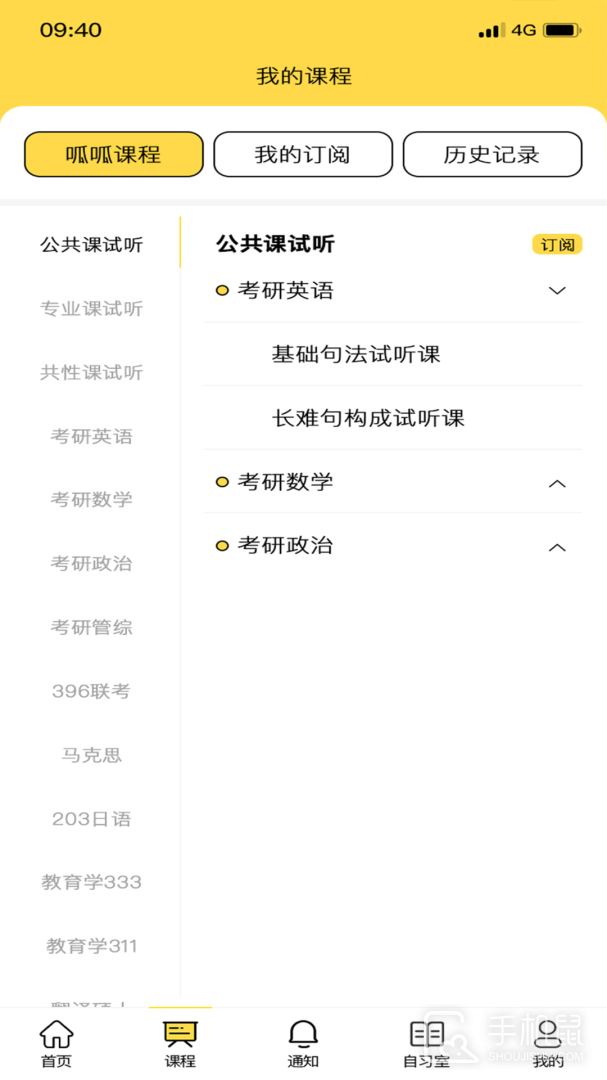Image resolution: width=607 pixels, height=1080 pixels.
Task: Open the 通知 notifications tab
Action: click(303, 1044)
